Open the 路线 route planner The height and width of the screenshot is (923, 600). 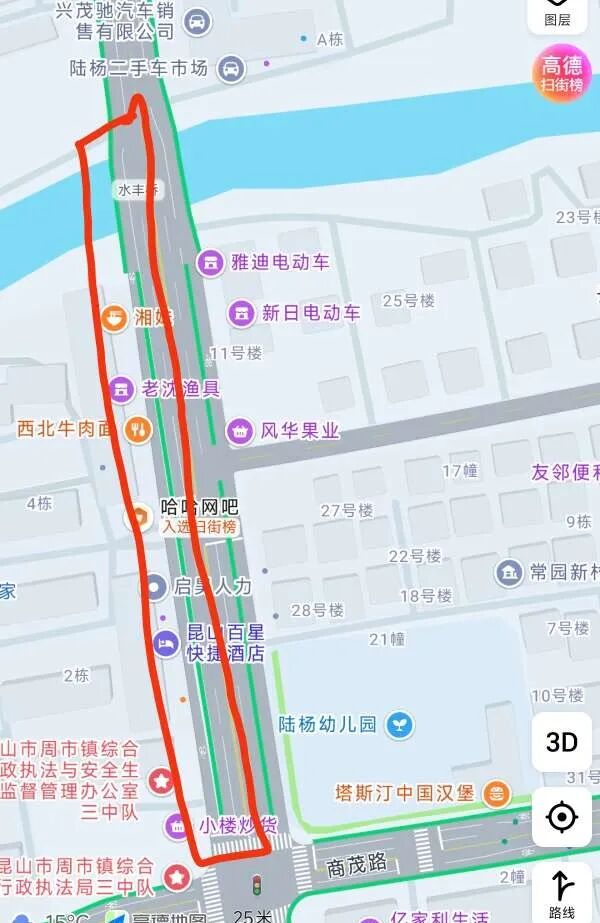pyautogui.click(x=561, y=893)
